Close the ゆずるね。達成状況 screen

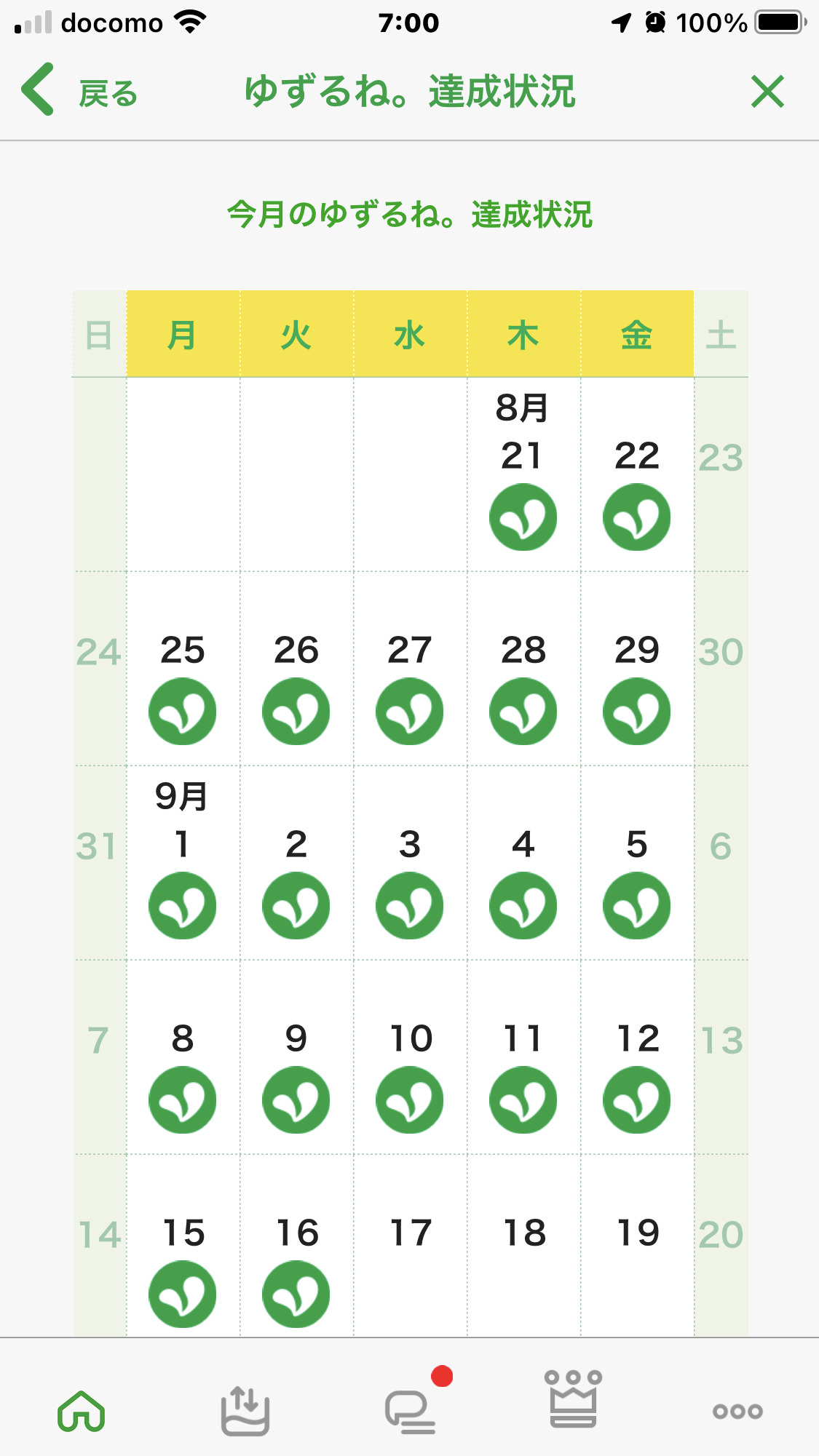tap(767, 92)
